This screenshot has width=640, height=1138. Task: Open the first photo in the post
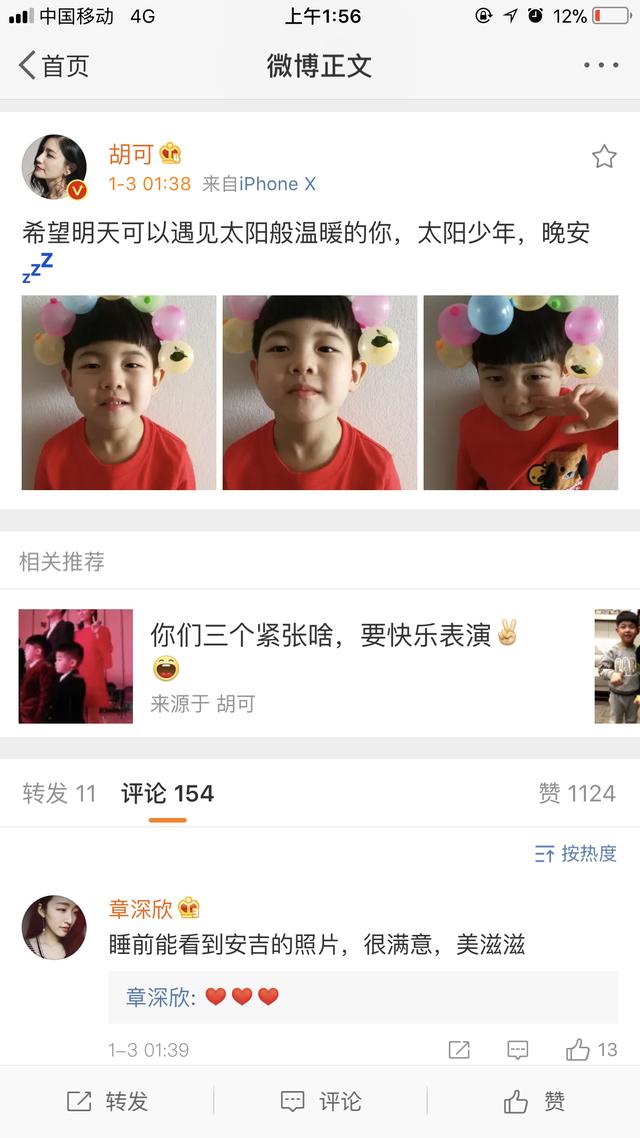point(119,392)
